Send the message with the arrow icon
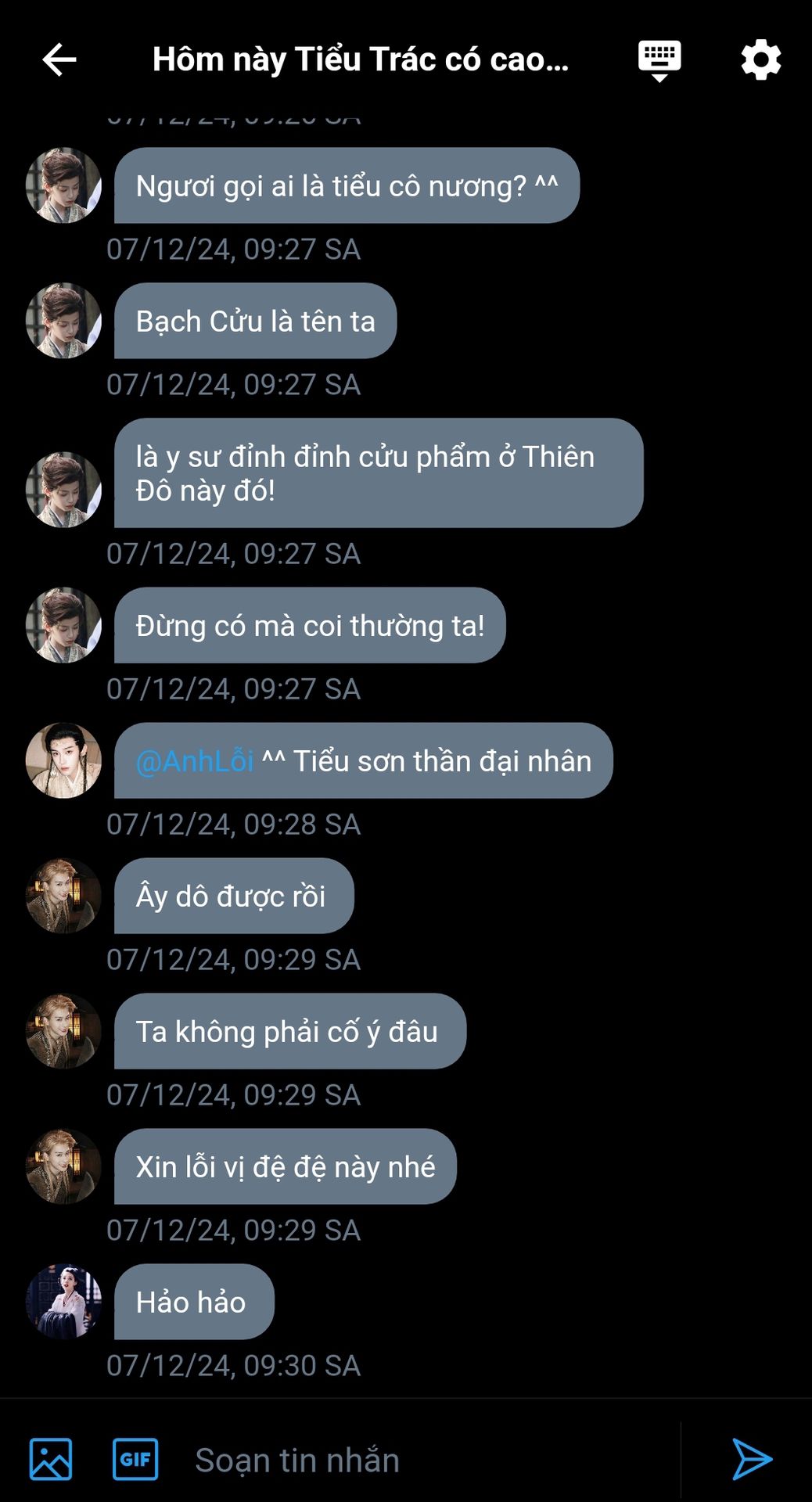812x1502 pixels. point(752,1459)
